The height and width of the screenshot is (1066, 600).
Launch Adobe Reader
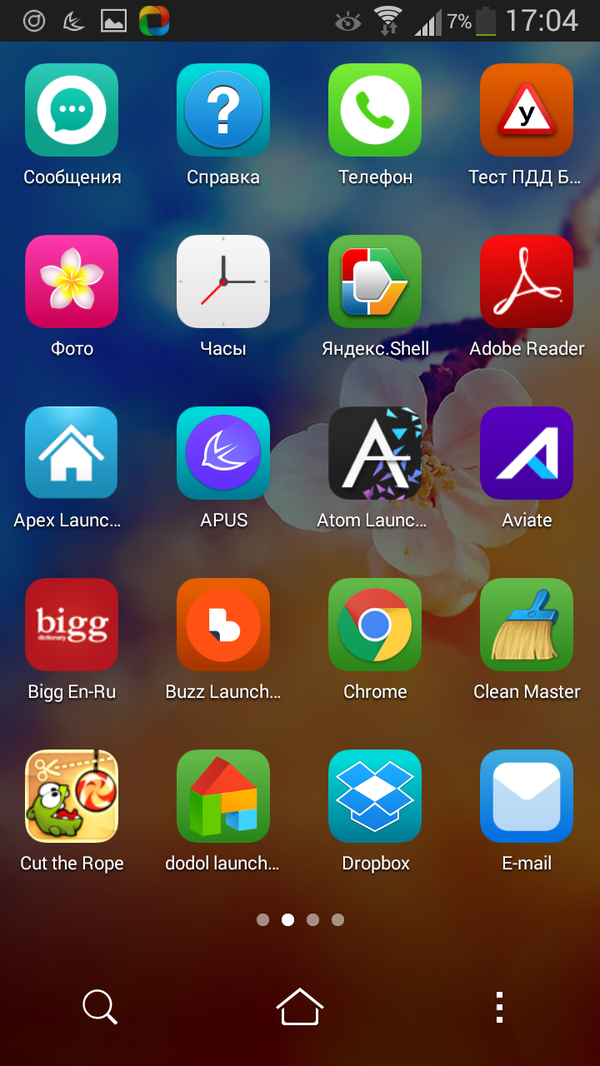(x=527, y=282)
